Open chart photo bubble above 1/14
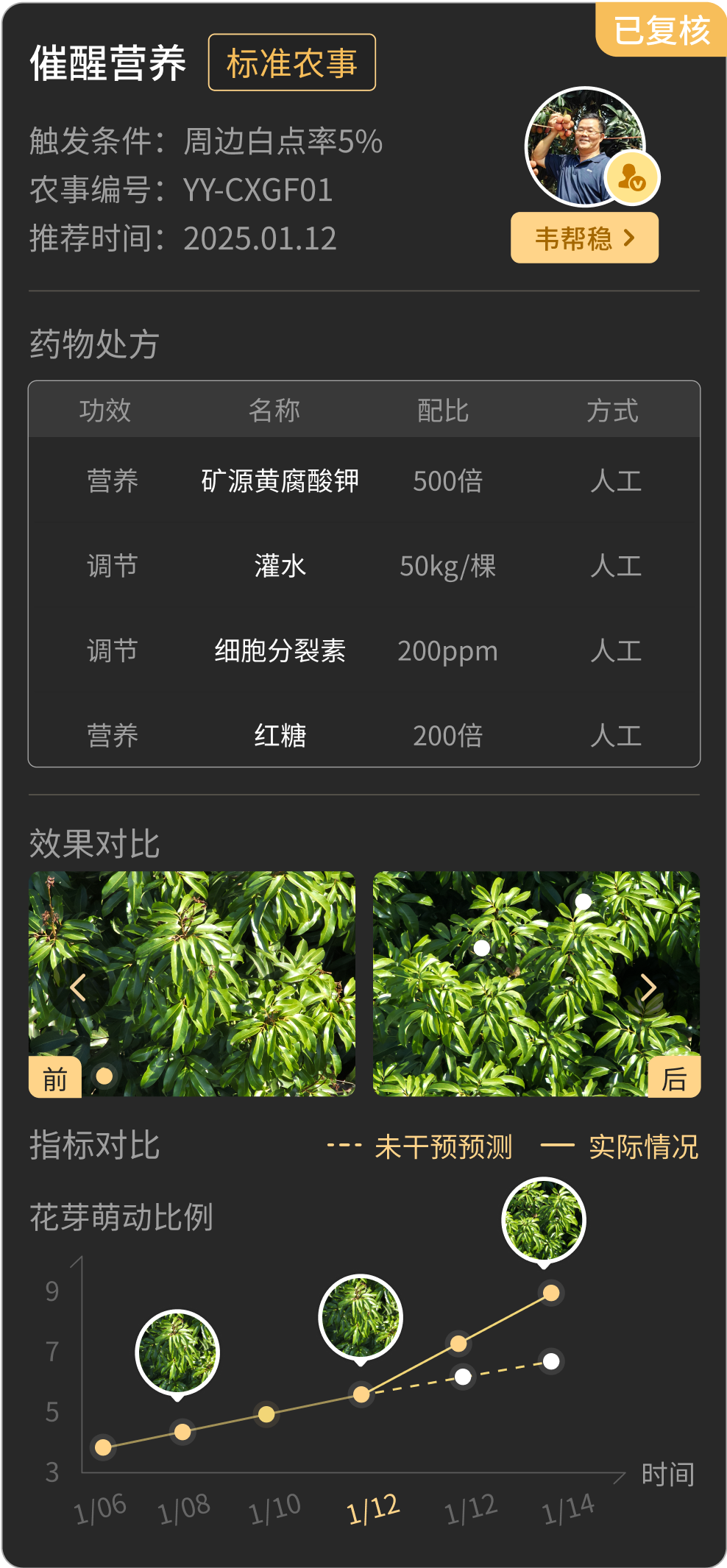Screen dimensions: 727x1568 click(x=544, y=1220)
